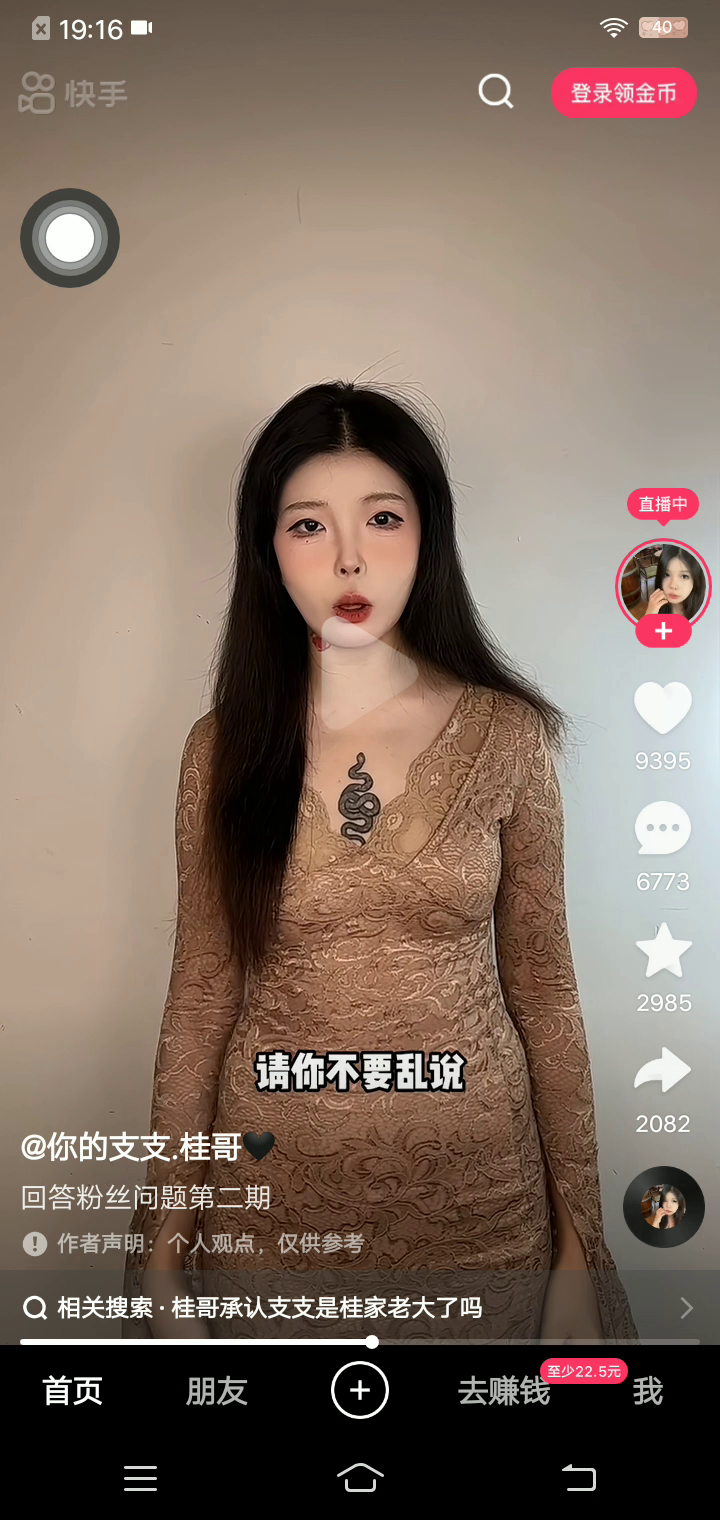Like this video with the heart
The height and width of the screenshot is (1520, 720).
click(663, 709)
